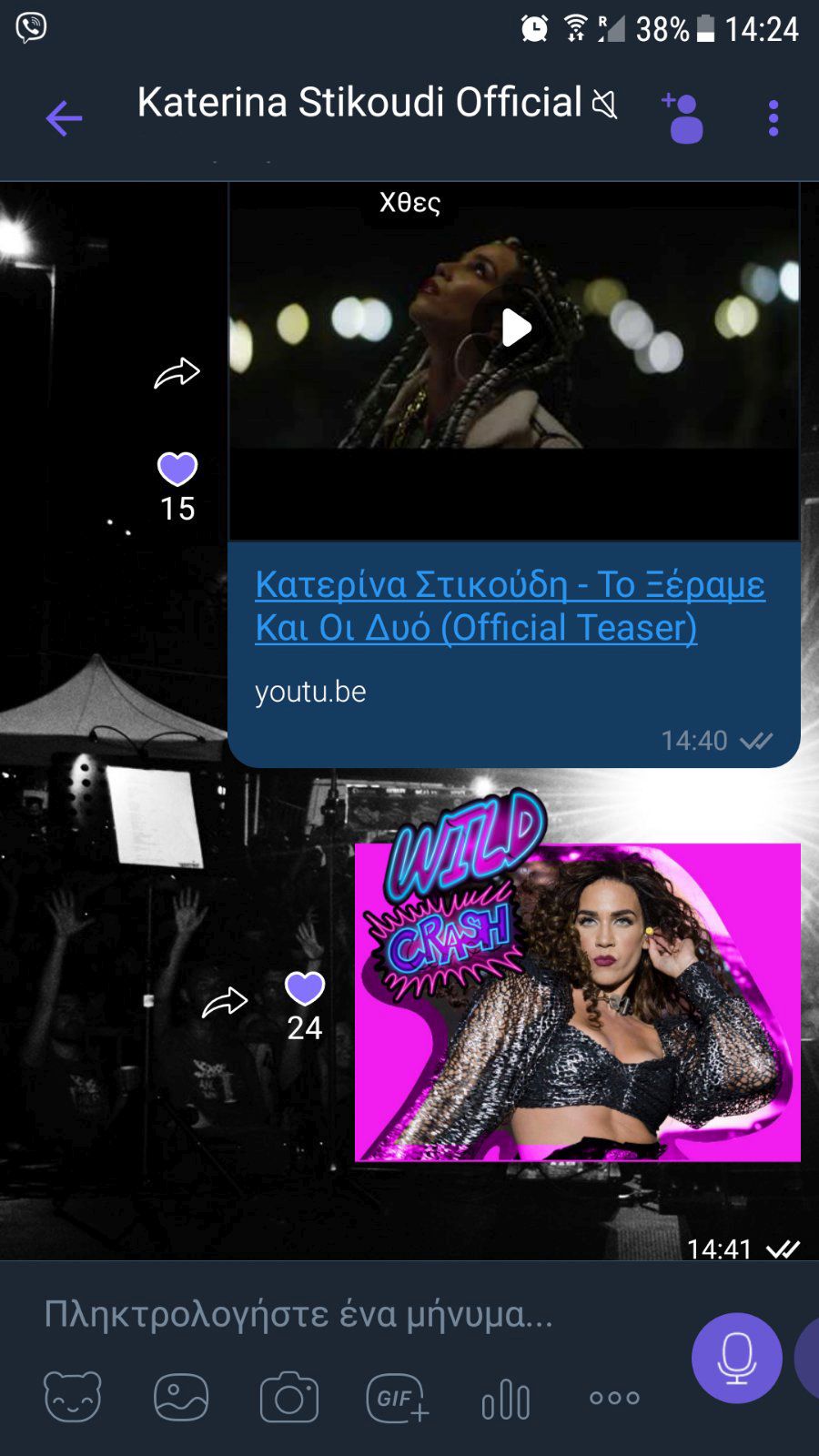The width and height of the screenshot is (819, 1456).
Task: Focus the message input field
Action: pyautogui.click(x=346, y=1315)
